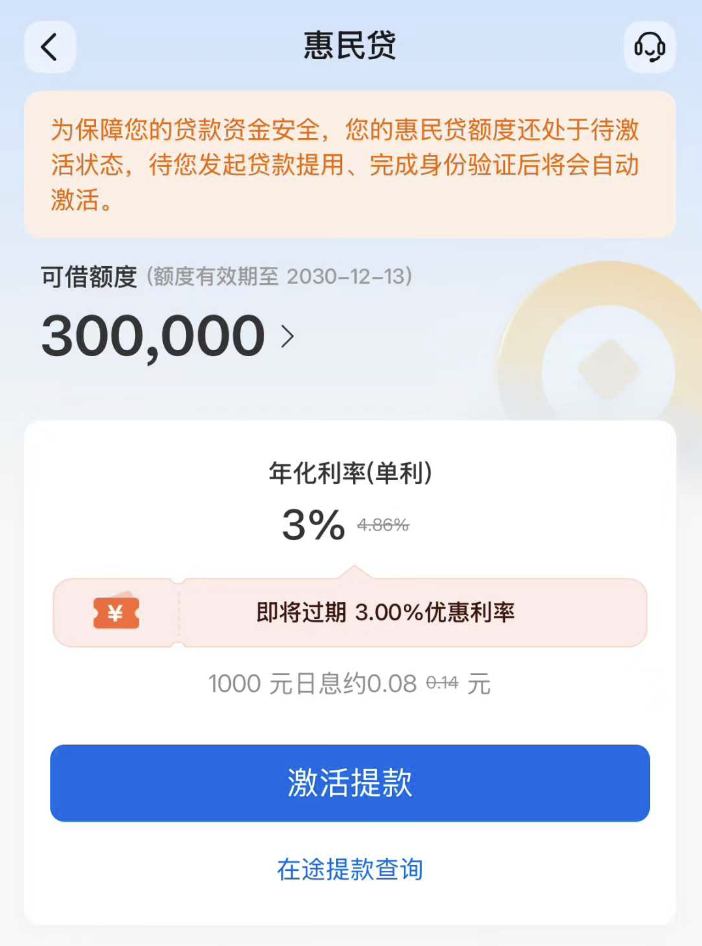The width and height of the screenshot is (702, 946).
Task: Open the 在途提款查询 link
Action: coord(350,869)
